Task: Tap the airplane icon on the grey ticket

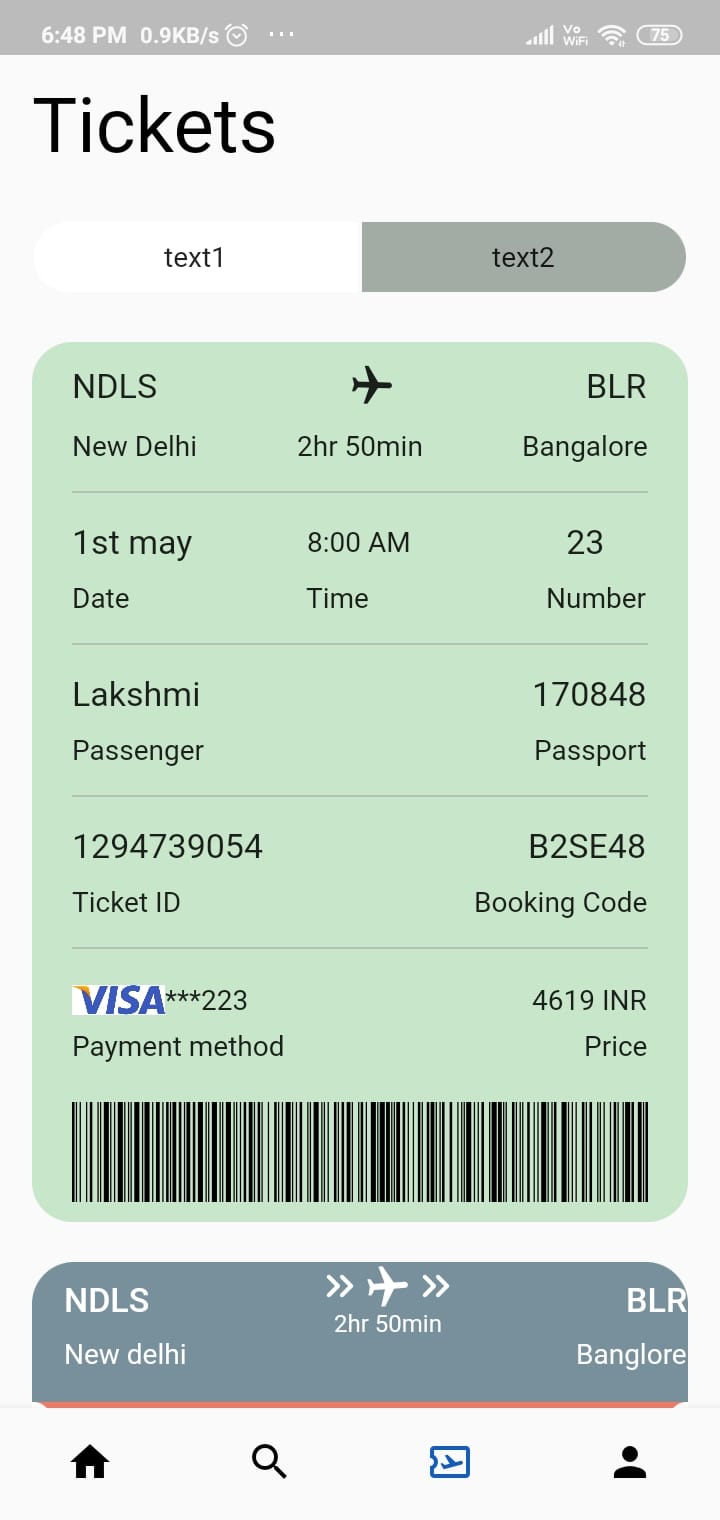Action: point(388,1287)
